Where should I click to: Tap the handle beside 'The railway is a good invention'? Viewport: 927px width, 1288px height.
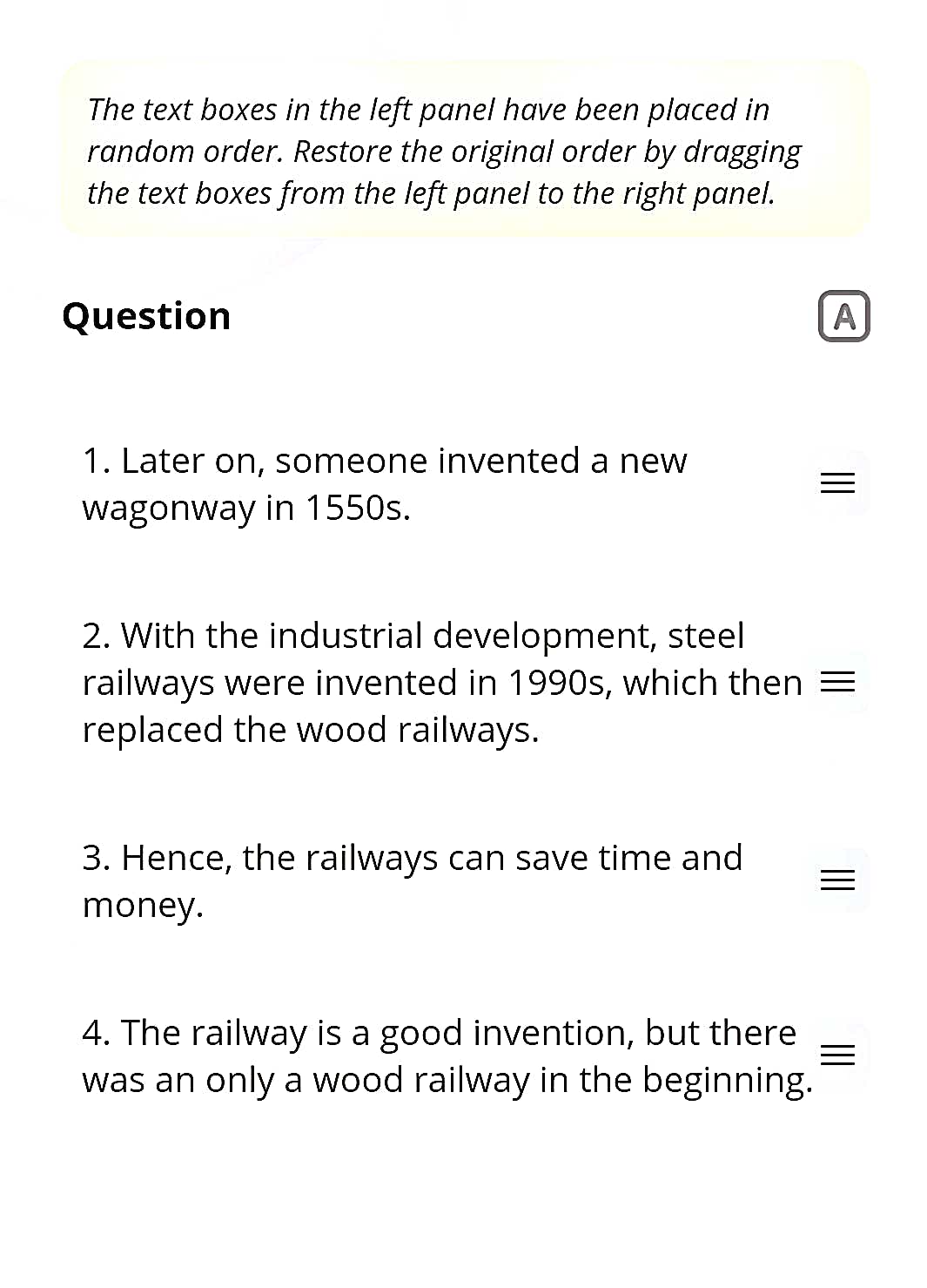point(837,1055)
